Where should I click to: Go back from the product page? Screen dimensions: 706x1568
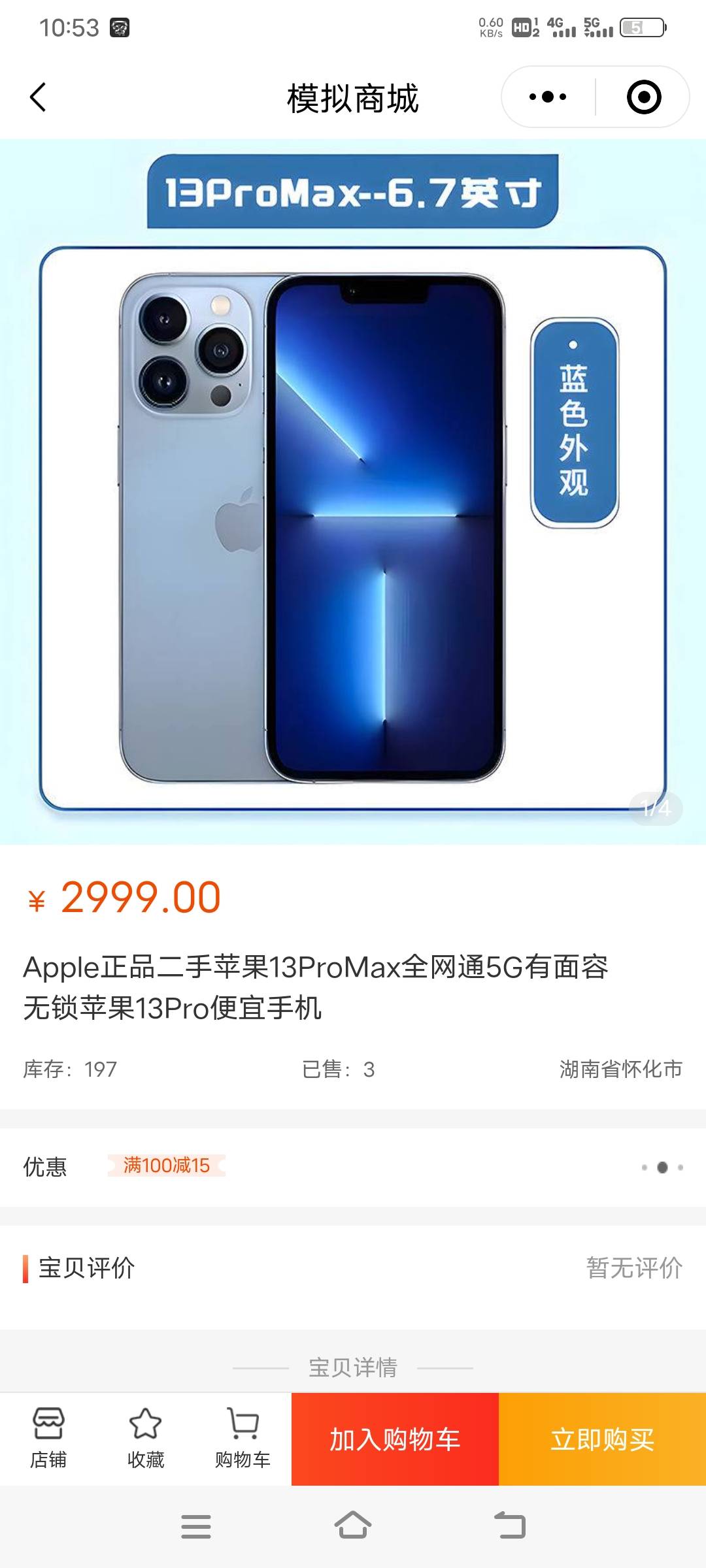tap(38, 97)
